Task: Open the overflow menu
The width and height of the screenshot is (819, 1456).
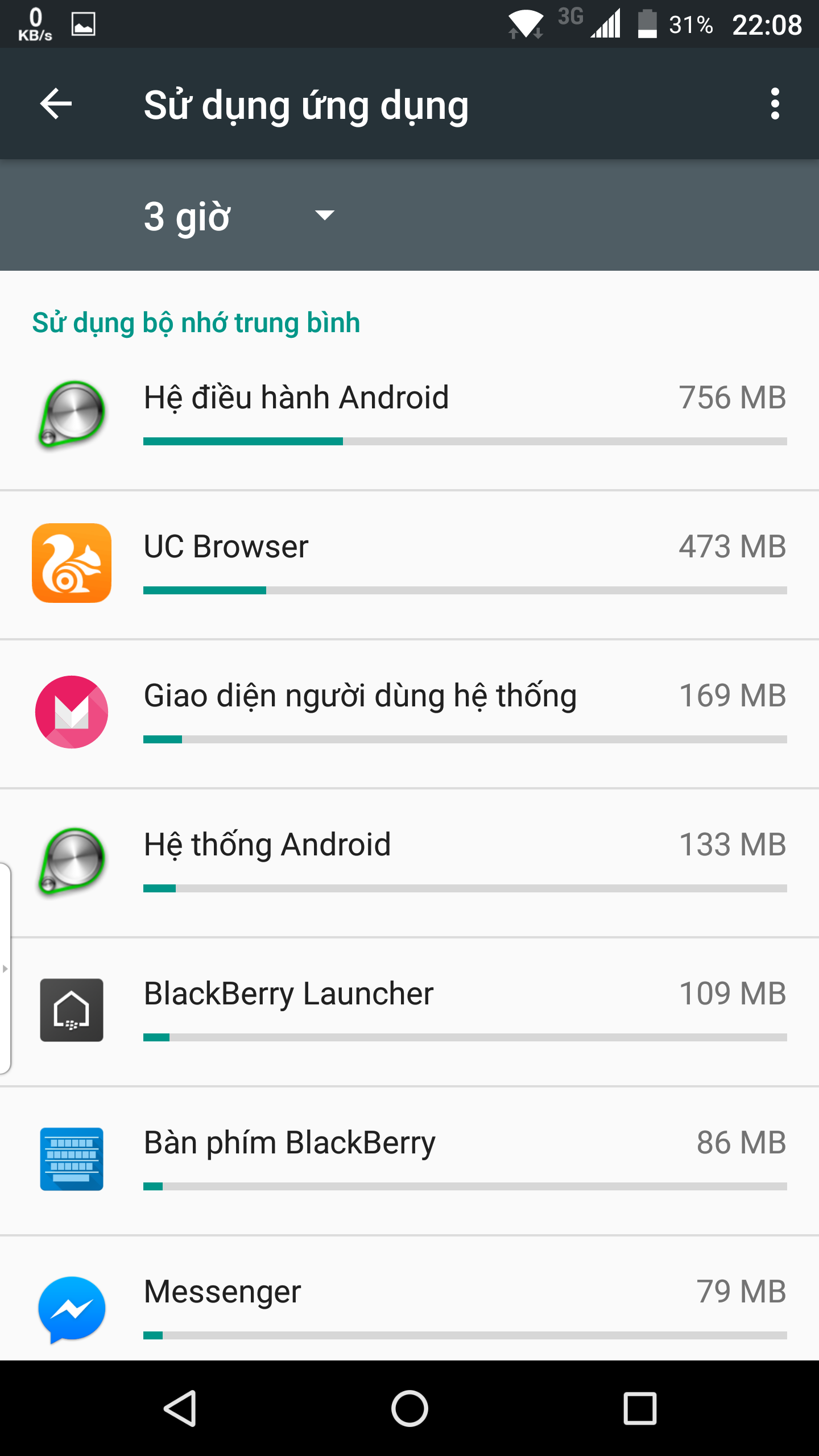Action: (x=774, y=104)
